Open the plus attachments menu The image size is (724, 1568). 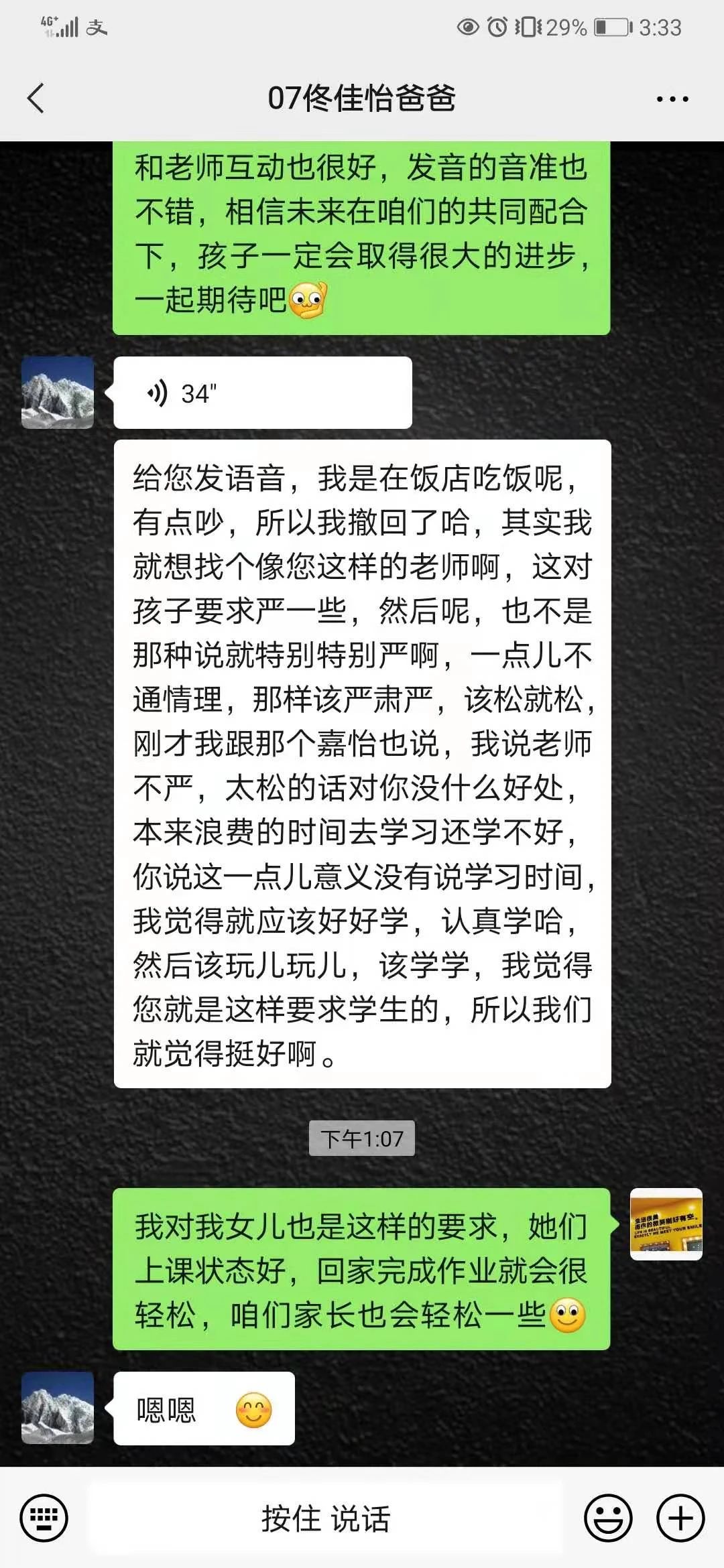pyautogui.click(x=680, y=1518)
